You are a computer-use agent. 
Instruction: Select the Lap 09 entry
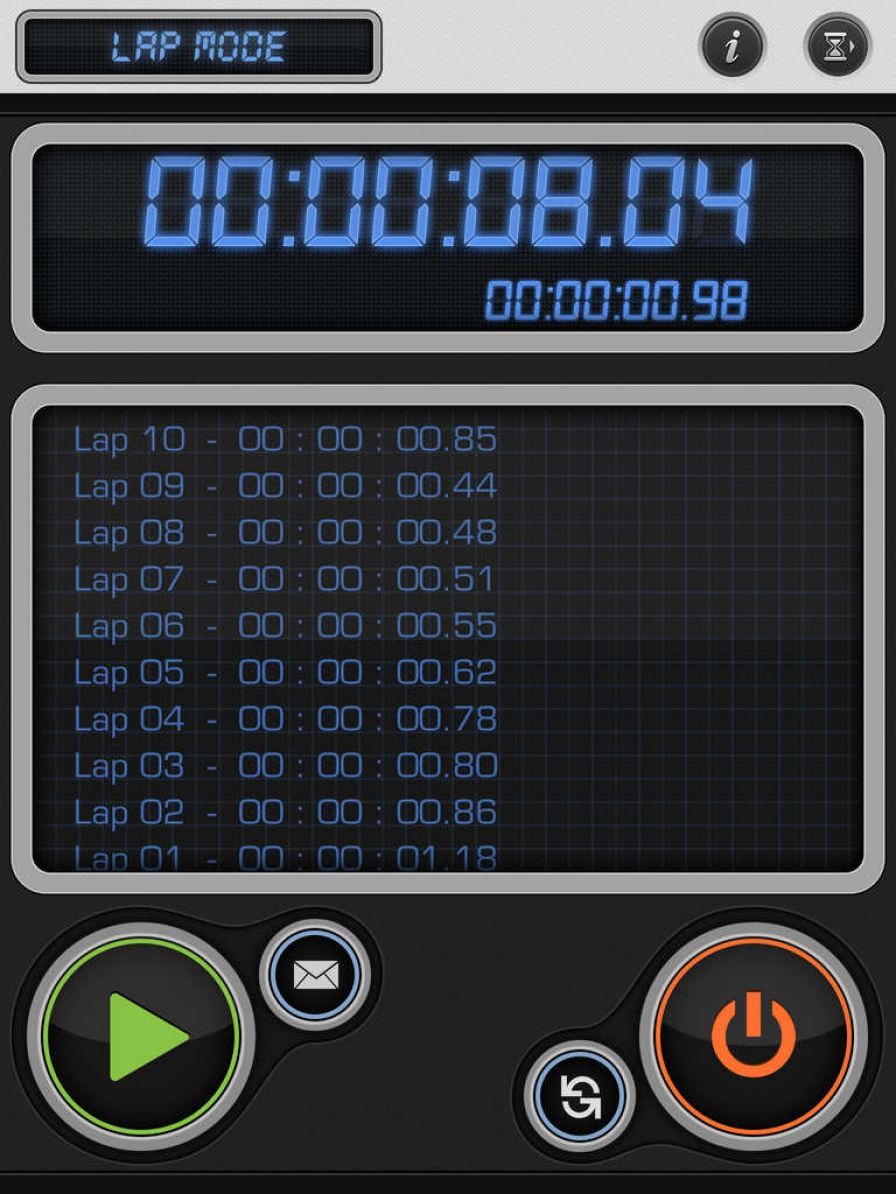(x=285, y=485)
